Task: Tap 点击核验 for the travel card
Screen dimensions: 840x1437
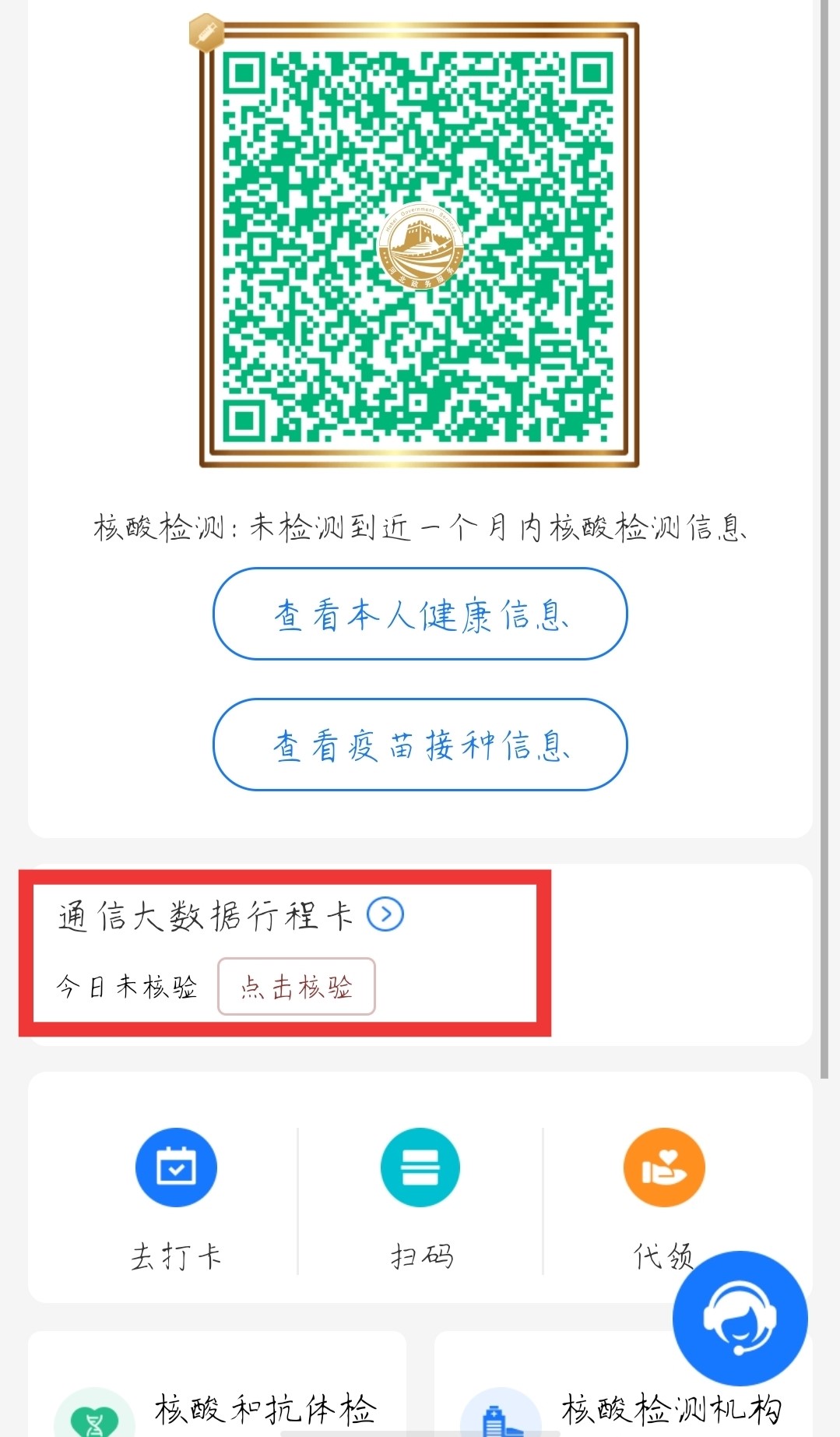Action: 297,987
